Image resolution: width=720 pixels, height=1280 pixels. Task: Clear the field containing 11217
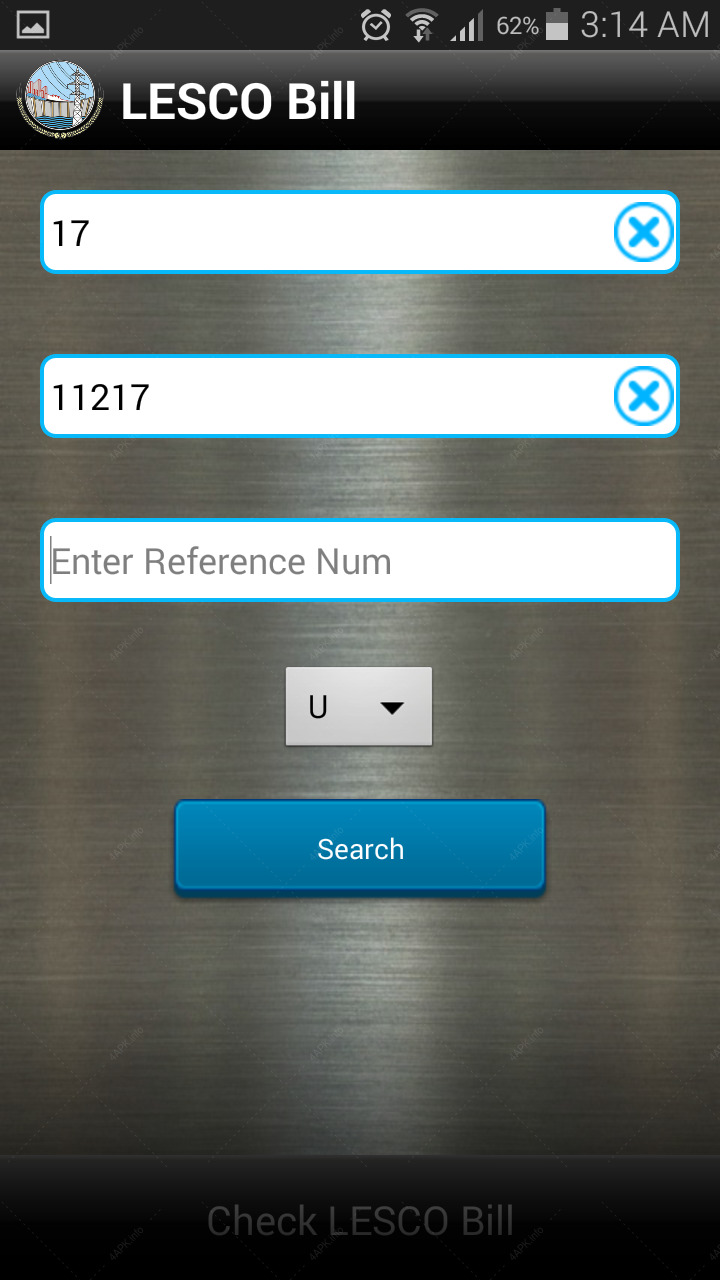[x=643, y=397]
